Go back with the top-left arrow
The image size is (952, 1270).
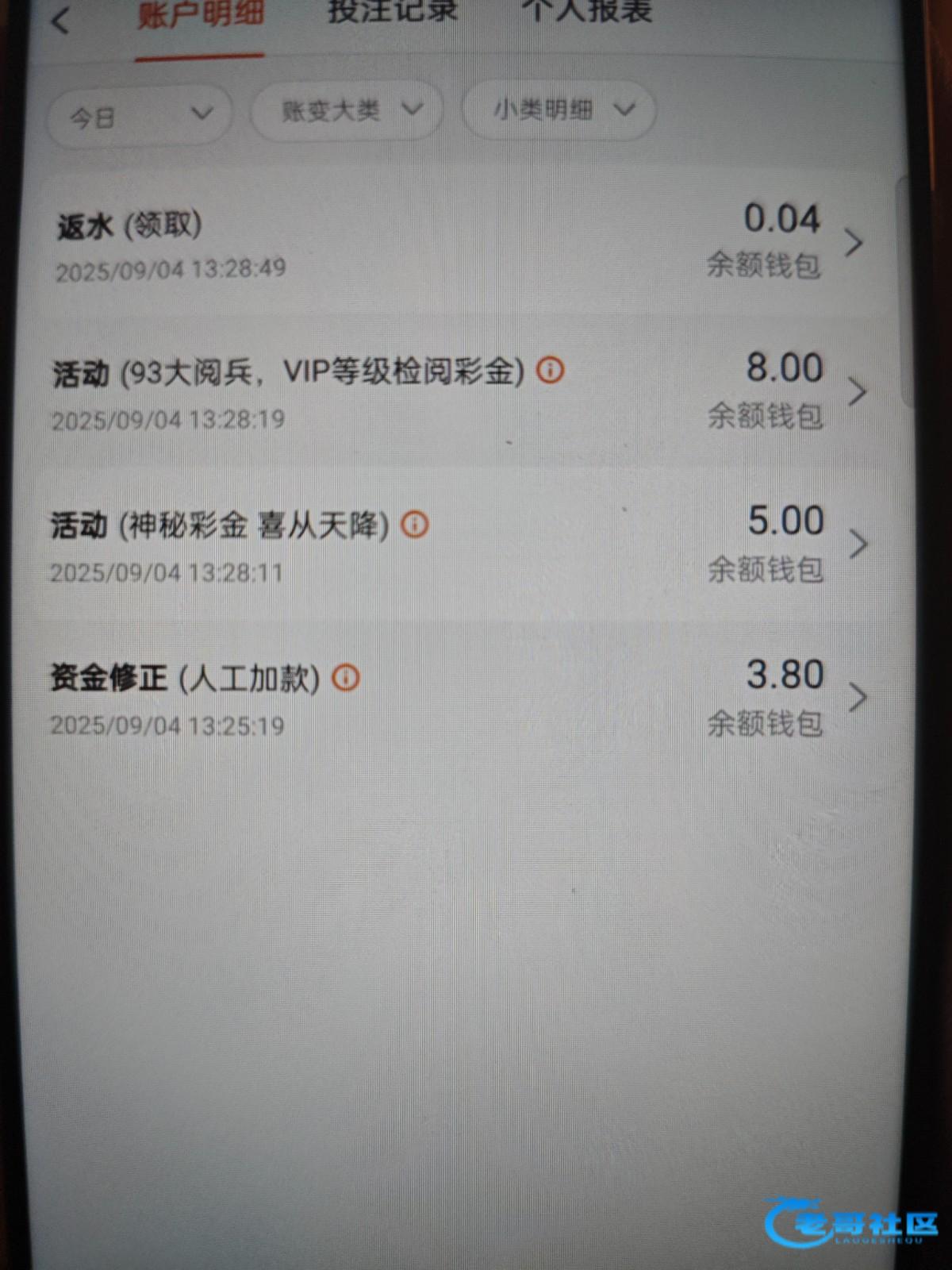pyautogui.click(x=61, y=19)
